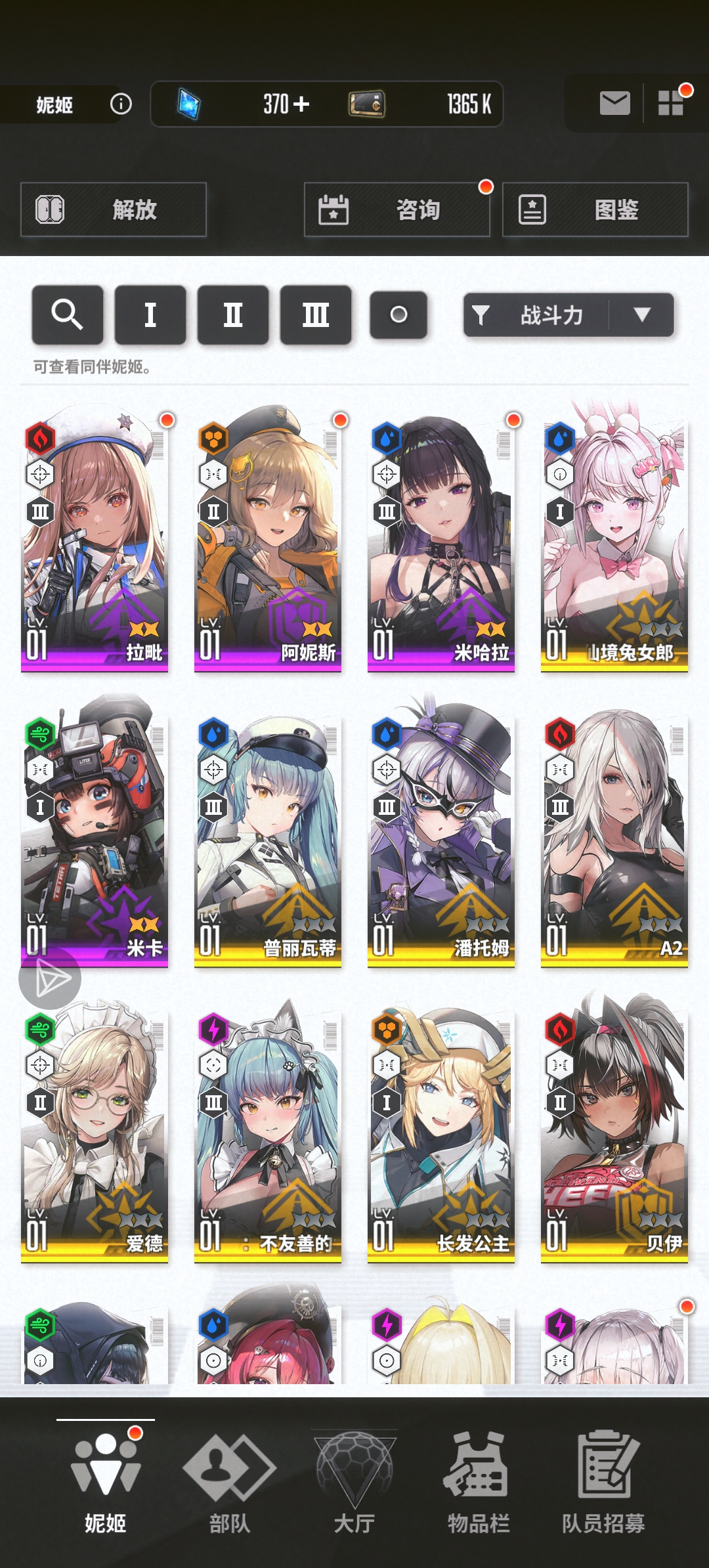Open the 战斗力 sort dropdown
The width and height of the screenshot is (709, 1568).
569,315
